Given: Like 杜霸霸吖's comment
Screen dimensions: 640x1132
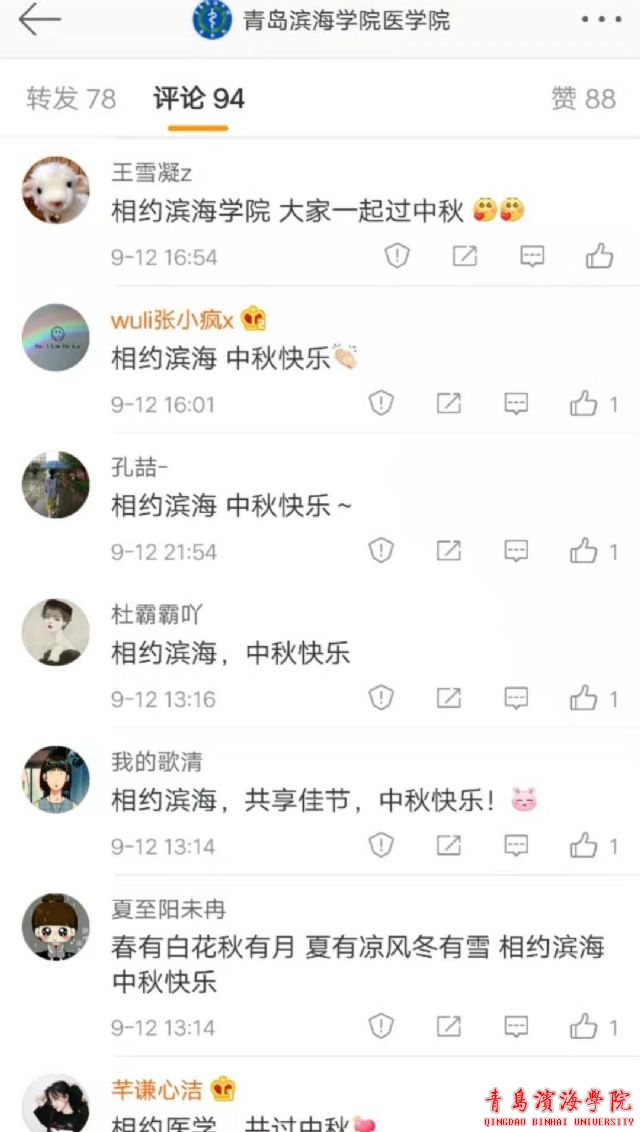Looking at the screenshot, I should (584, 698).
